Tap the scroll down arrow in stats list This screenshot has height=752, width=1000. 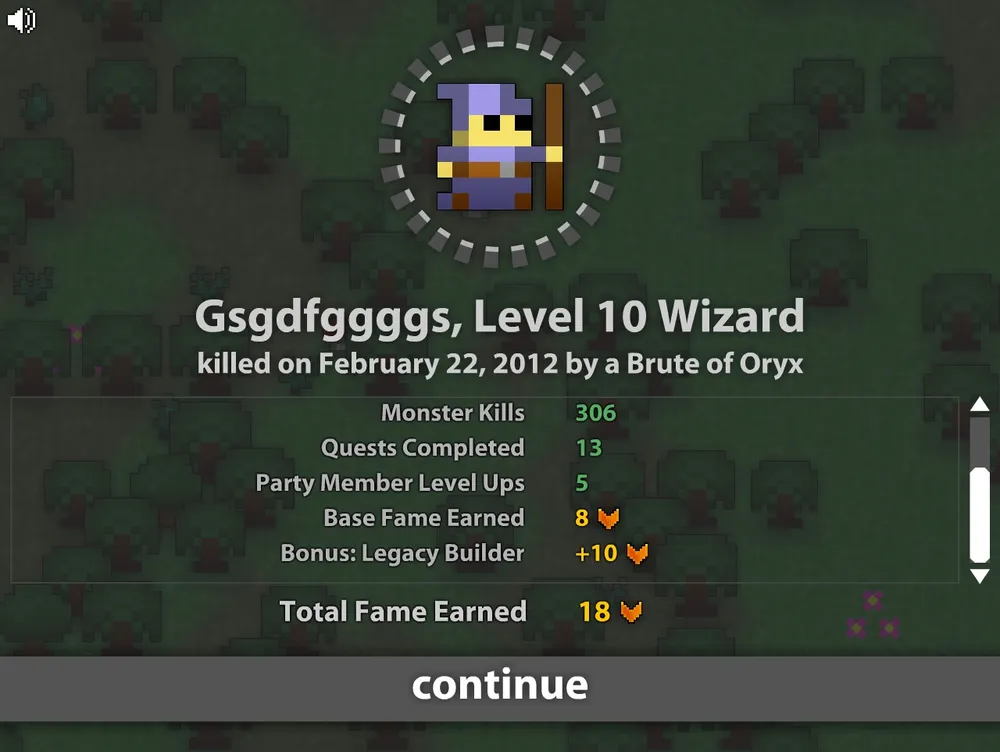point(980,576)
